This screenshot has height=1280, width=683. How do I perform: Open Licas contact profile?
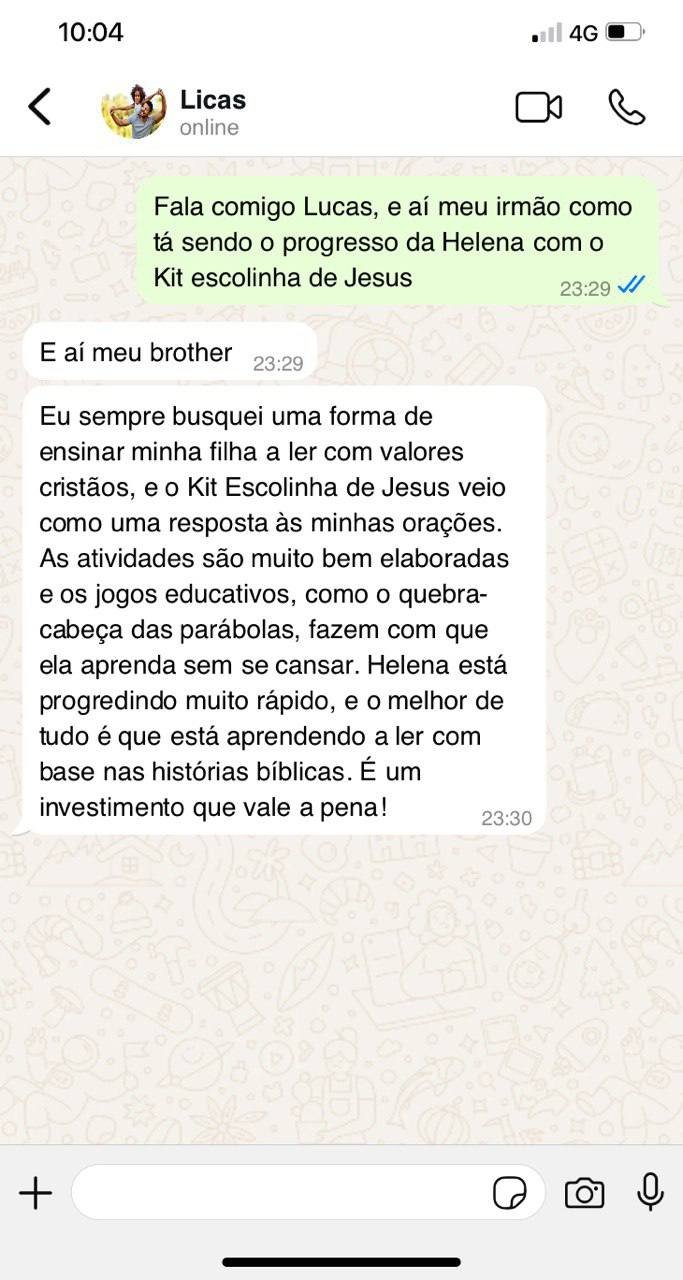[x=173, y=111]
